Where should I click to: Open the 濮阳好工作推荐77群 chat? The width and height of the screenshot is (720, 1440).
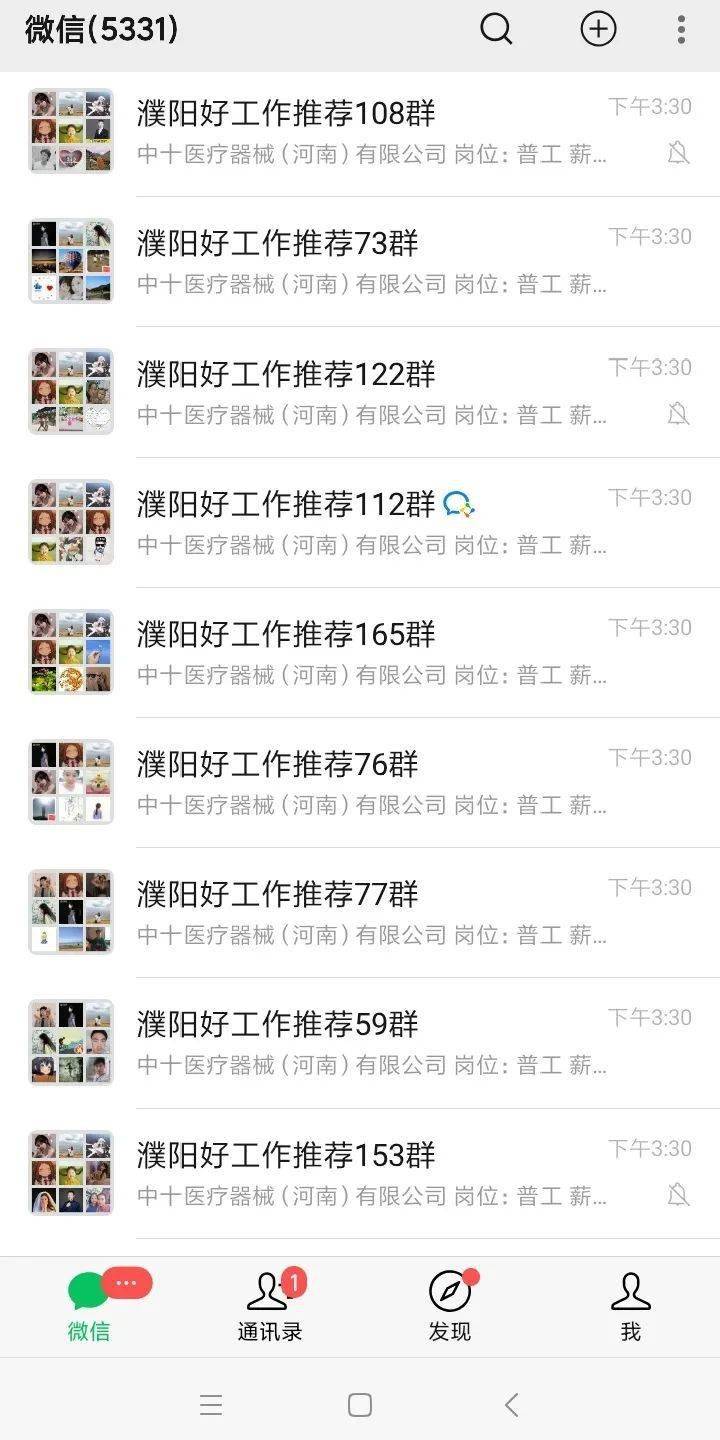360,913
